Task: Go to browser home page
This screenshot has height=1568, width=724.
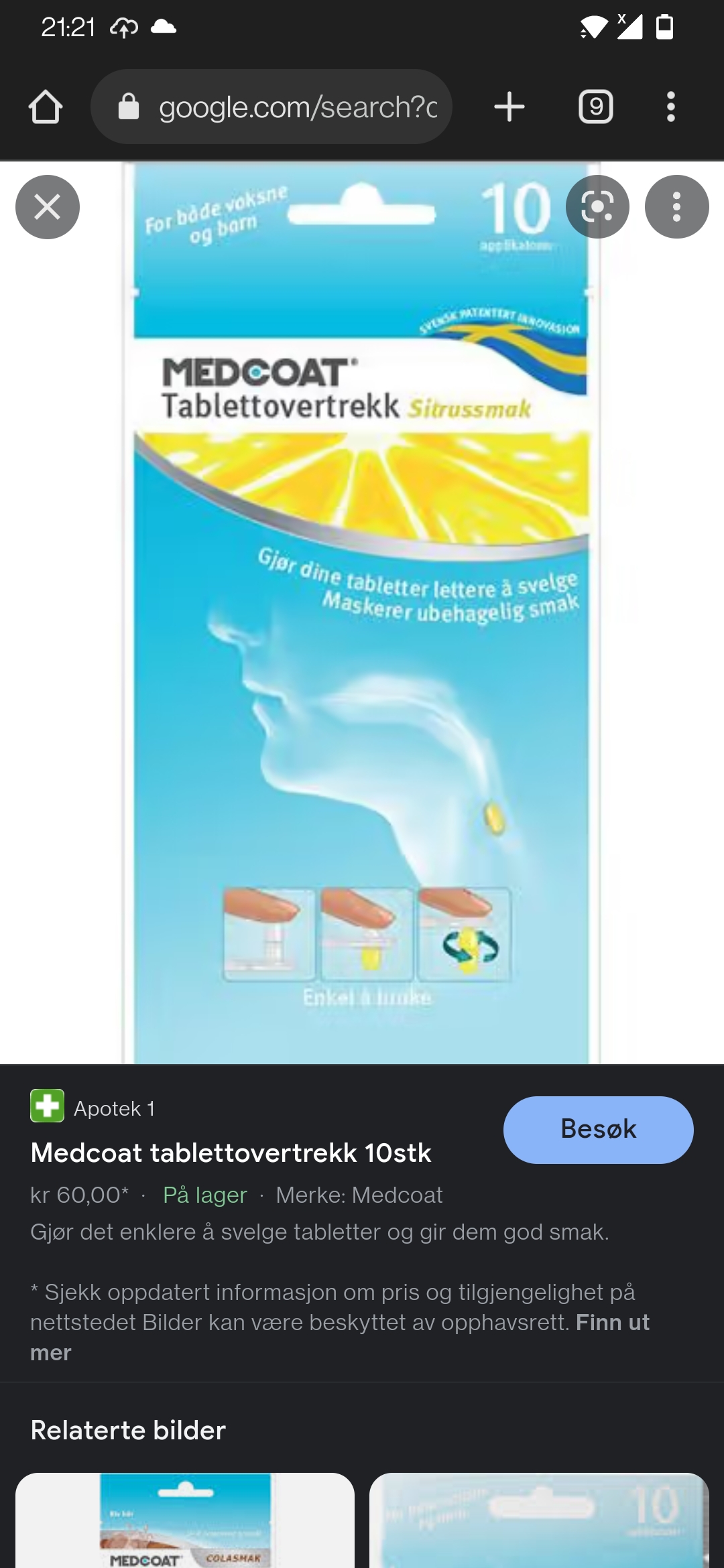Action: (46, 107)
